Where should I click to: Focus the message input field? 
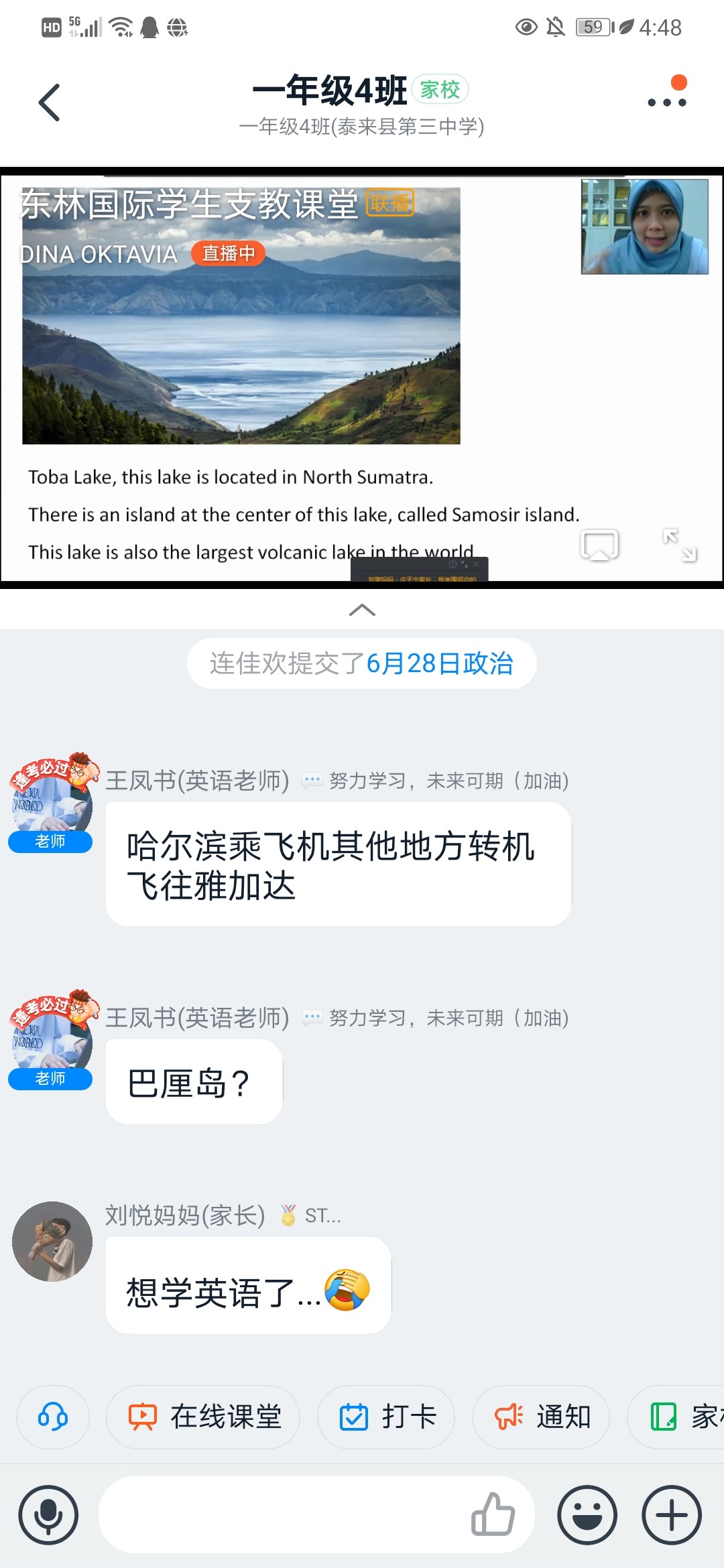[x=282, y=1514]
